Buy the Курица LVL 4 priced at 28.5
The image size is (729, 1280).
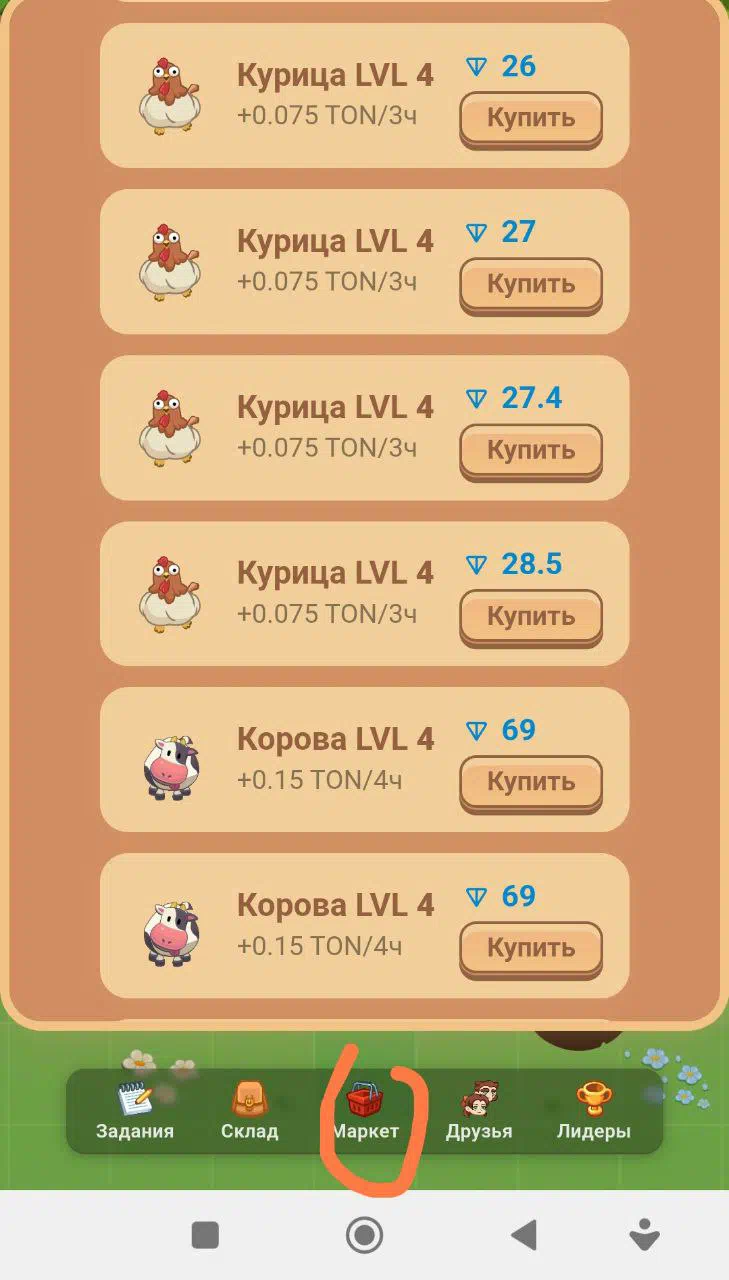tap(531, 617)
